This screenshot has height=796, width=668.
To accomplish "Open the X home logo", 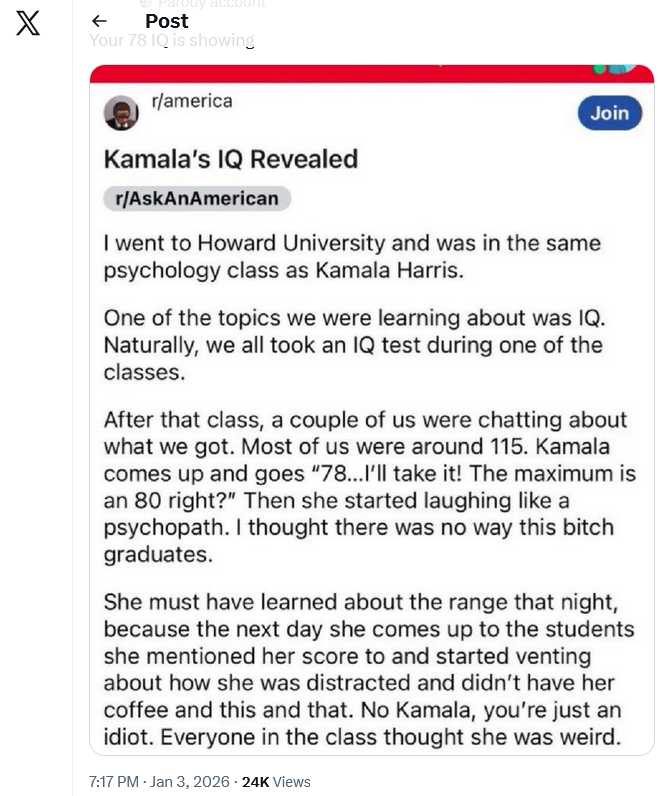I will pos(28,23).
